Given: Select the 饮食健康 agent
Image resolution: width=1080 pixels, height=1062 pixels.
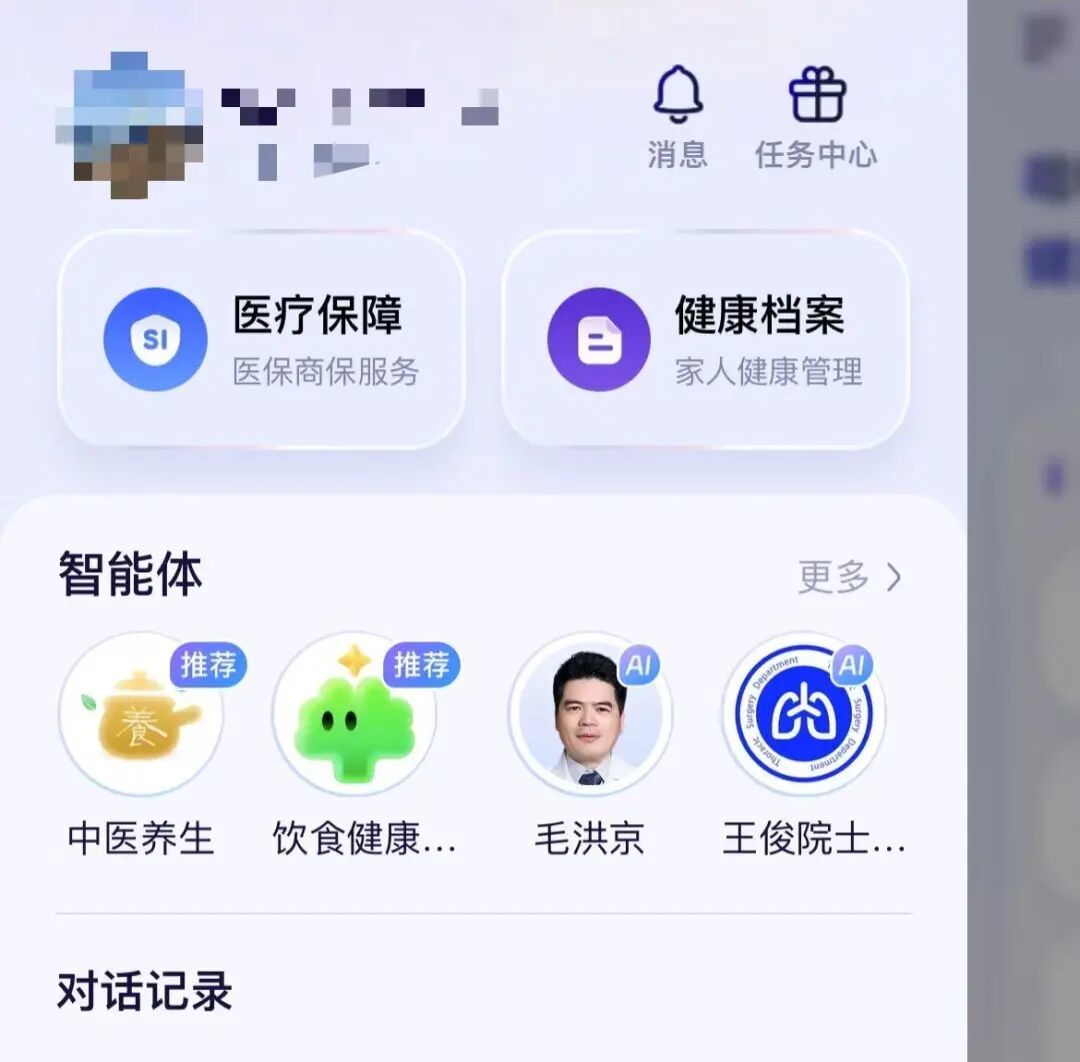Looking at the screenshot, I should (355, 714).
